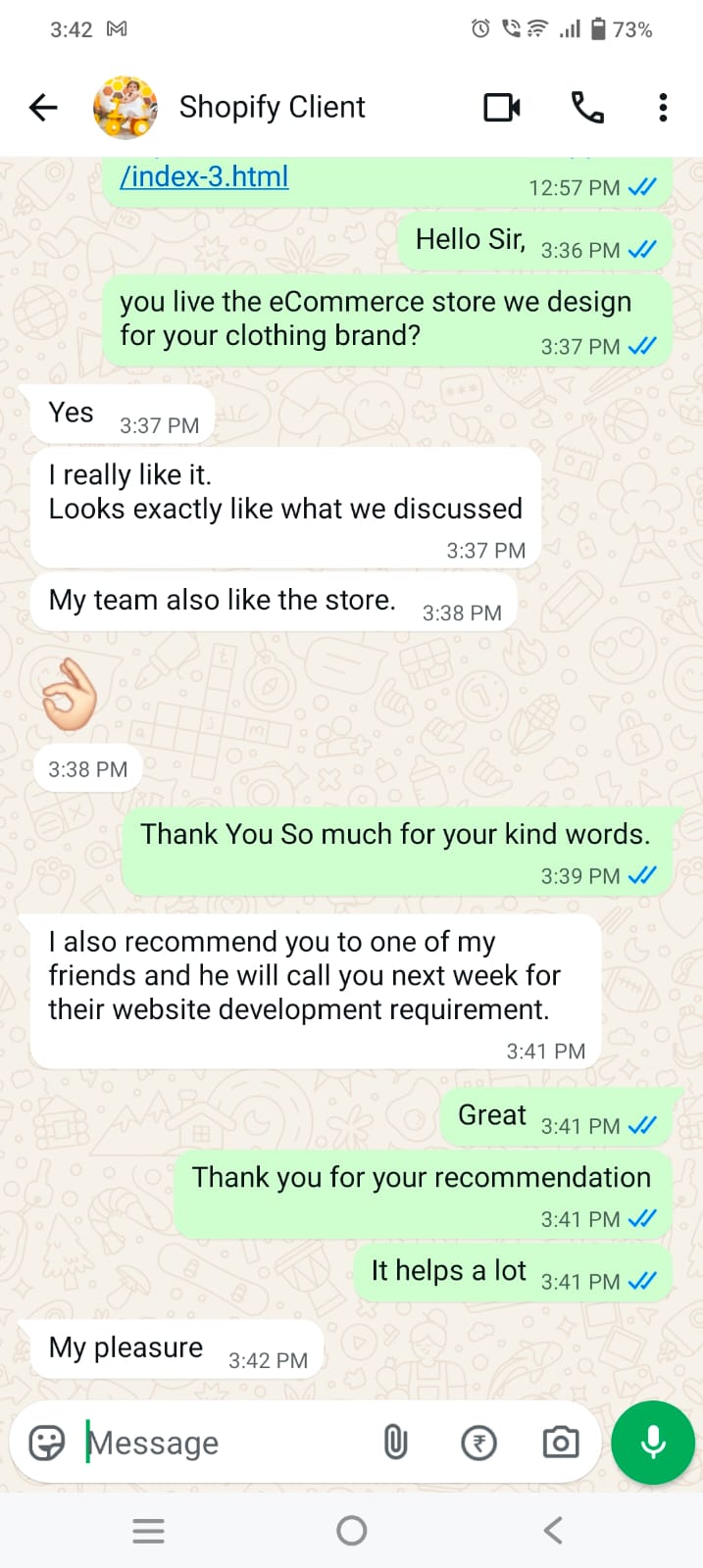Open the three-dot overflow menu
This screenshot has width=703, height=1568.
click(663, 107)
